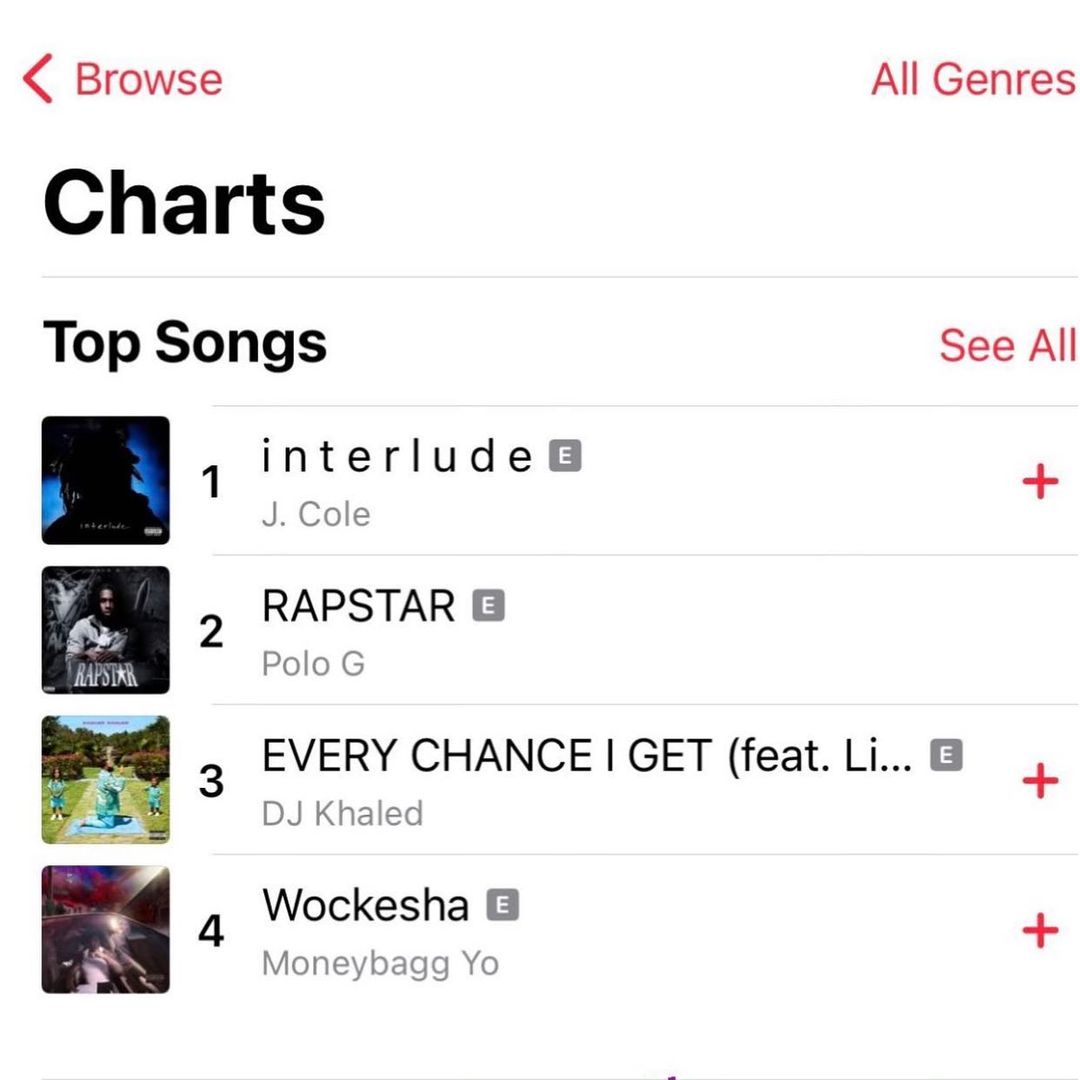This screenshot has width=1080, height=1080.
Task: Play RAPSTAR by Polo G
Action: [x=358, y=630]
